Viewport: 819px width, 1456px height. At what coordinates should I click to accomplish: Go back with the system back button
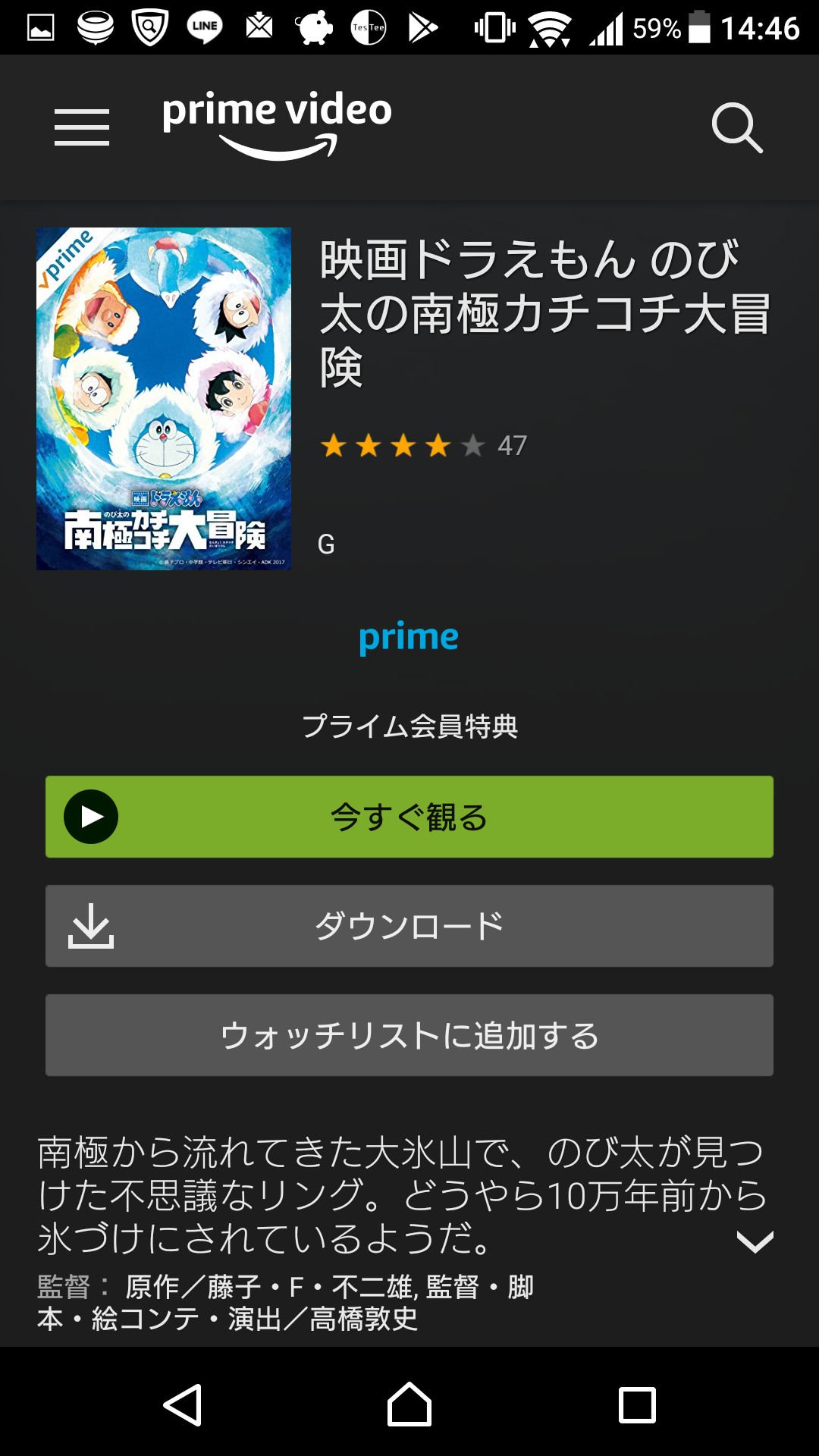(183, 1404)
